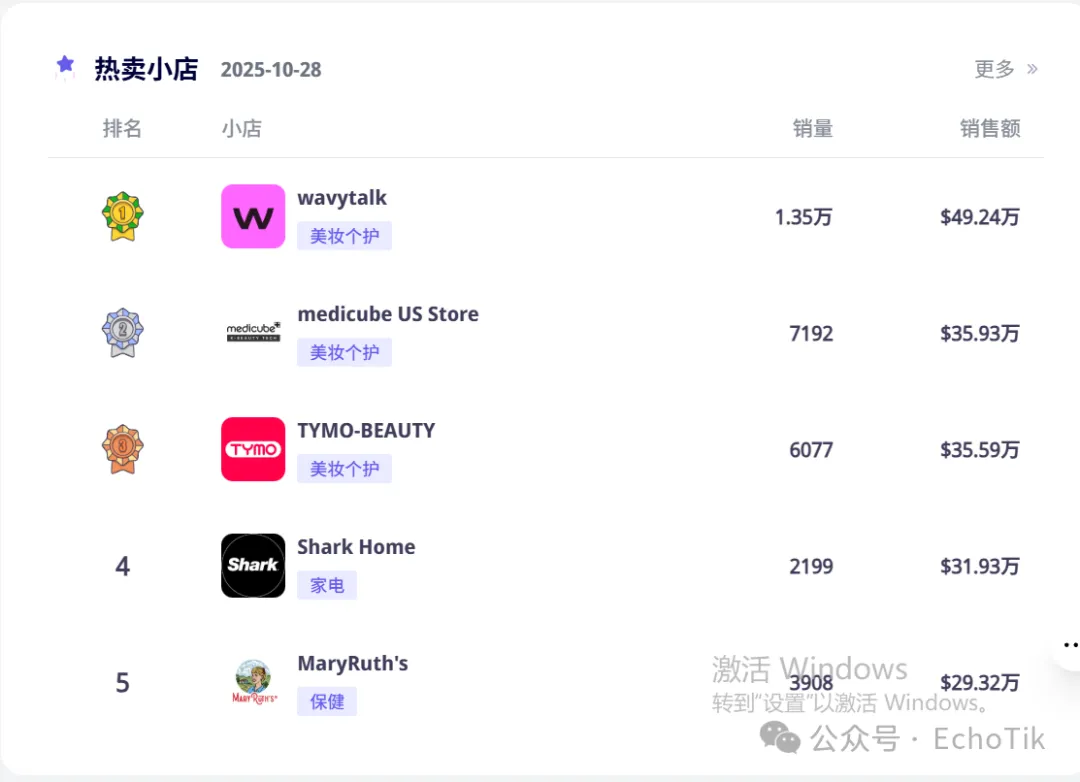This screenshot has width=1080, height=782.
Task: Open the 更多 link for 热卖小店
Action: coord(1005,69)
